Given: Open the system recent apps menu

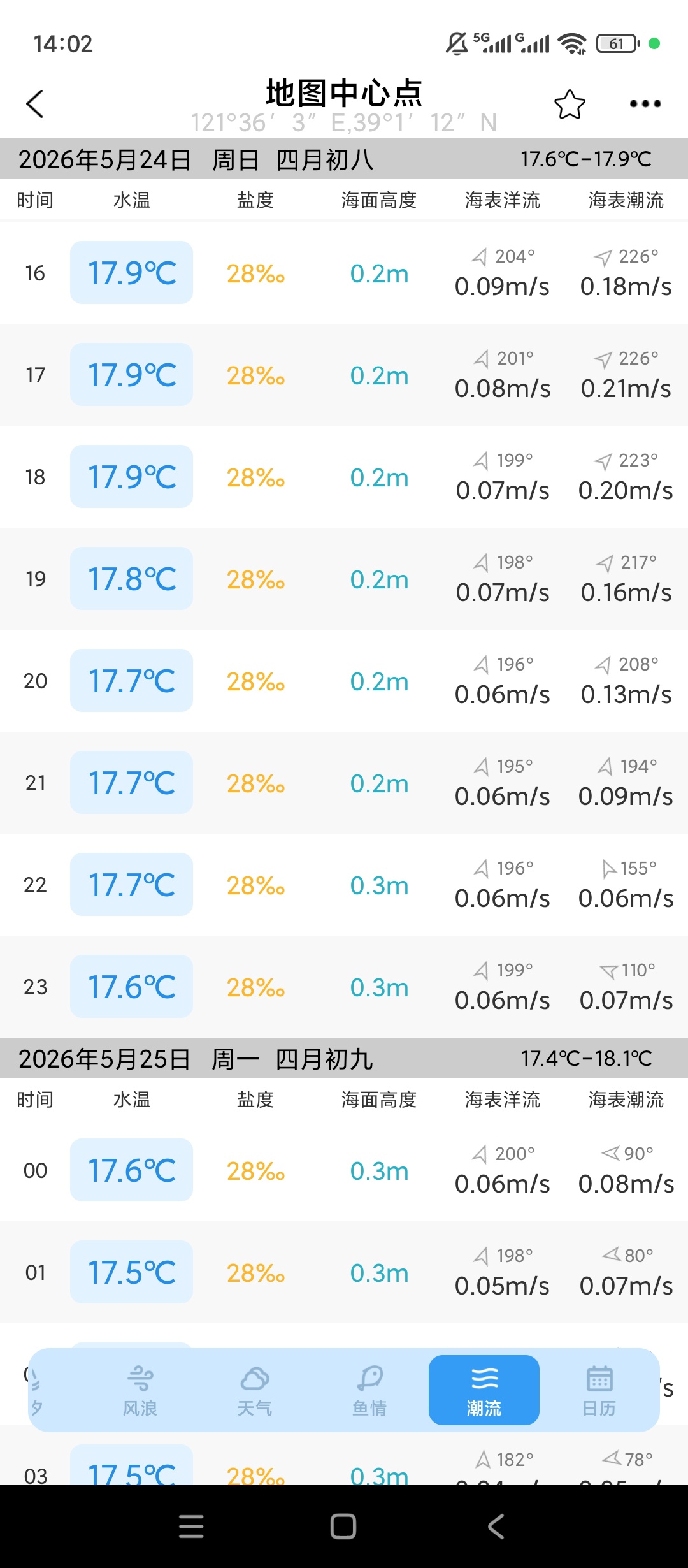Looking at the screenshot, I should (x=191, y=1527).
